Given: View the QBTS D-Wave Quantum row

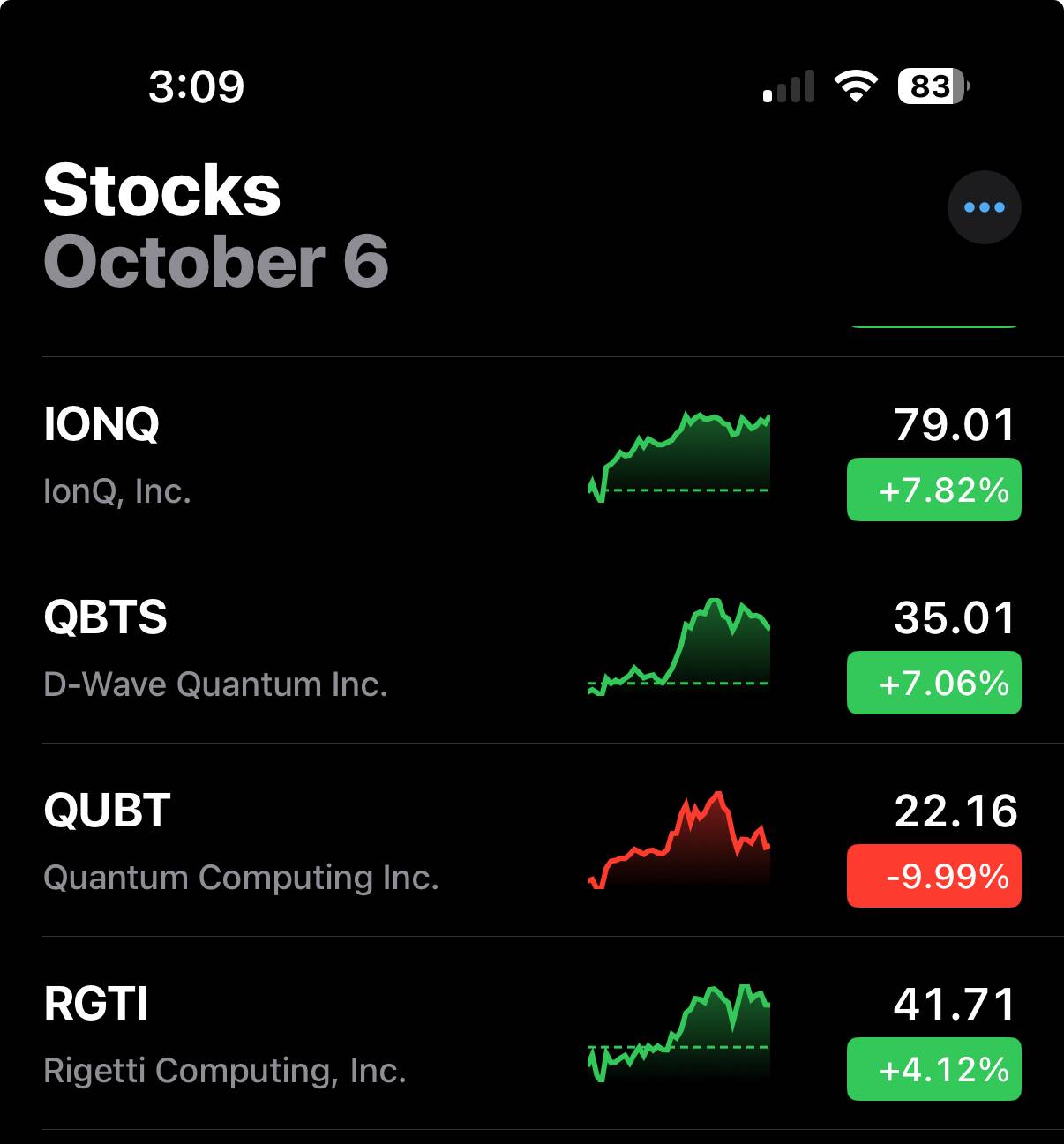Looking at the screenshot, I should [x=265, y=648].
